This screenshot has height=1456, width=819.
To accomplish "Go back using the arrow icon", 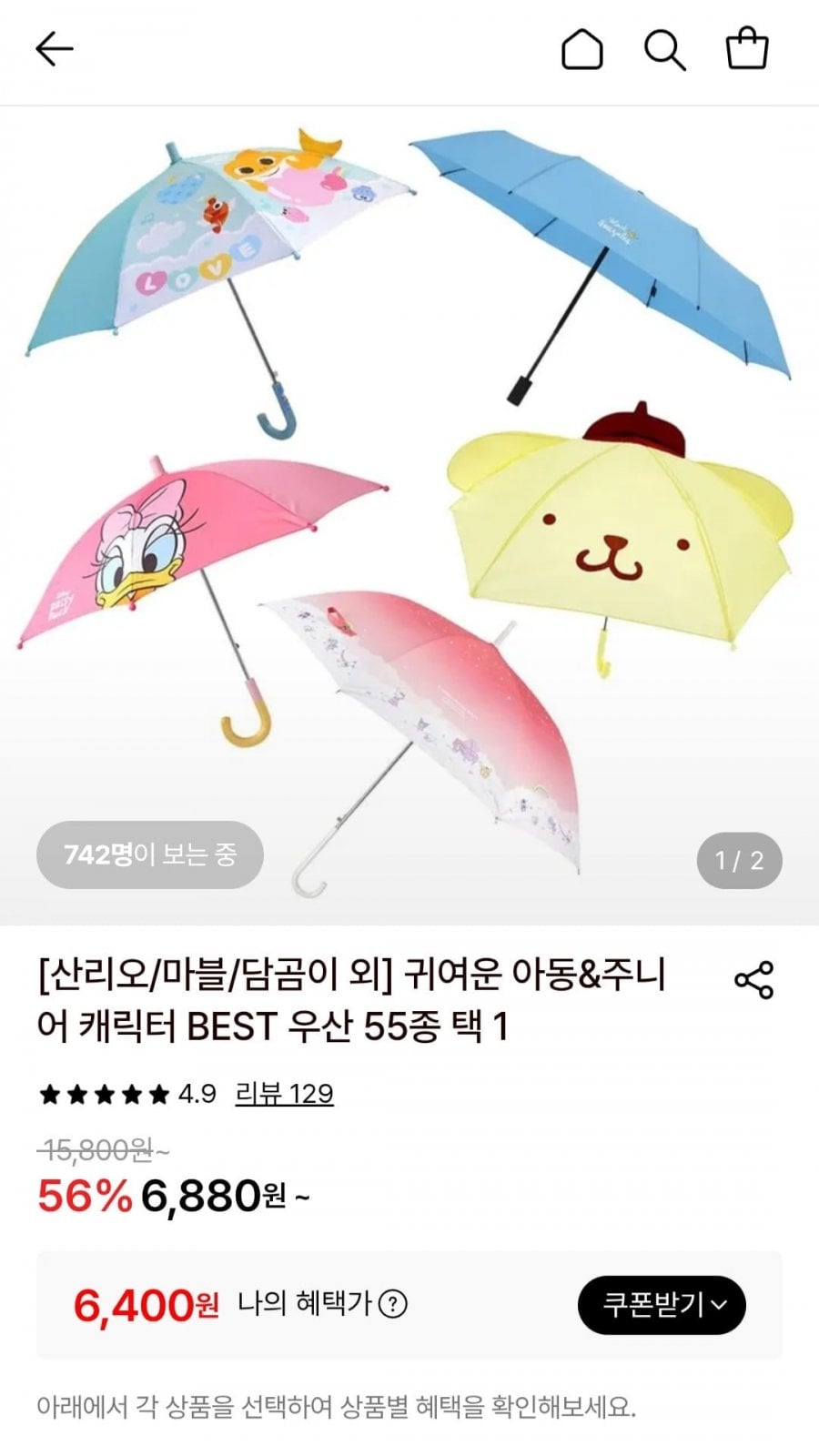I will point(54,49).
